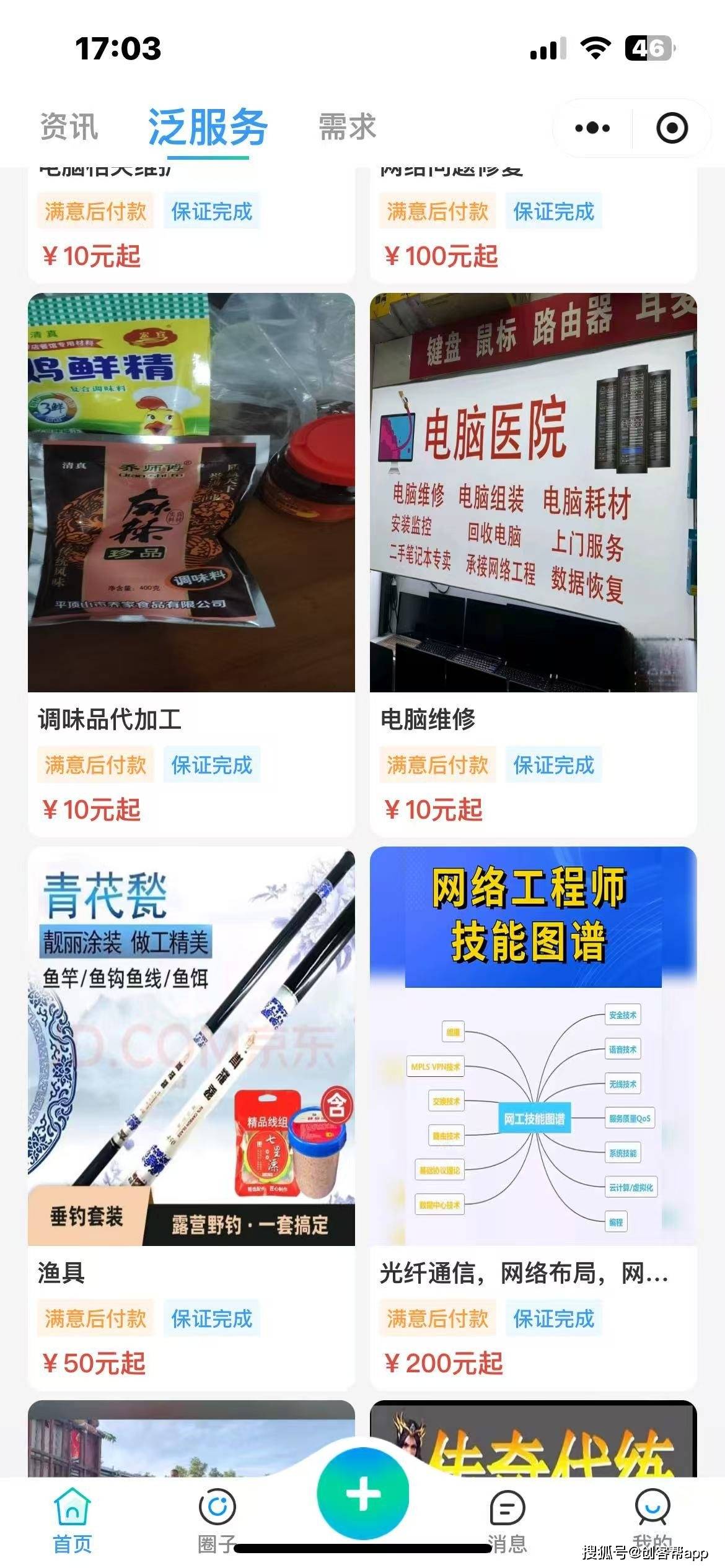Screen dimensions: 725x1568
Task: Go to the 消息 tab
Action: pyautogui.click(x=507, y=1520)
